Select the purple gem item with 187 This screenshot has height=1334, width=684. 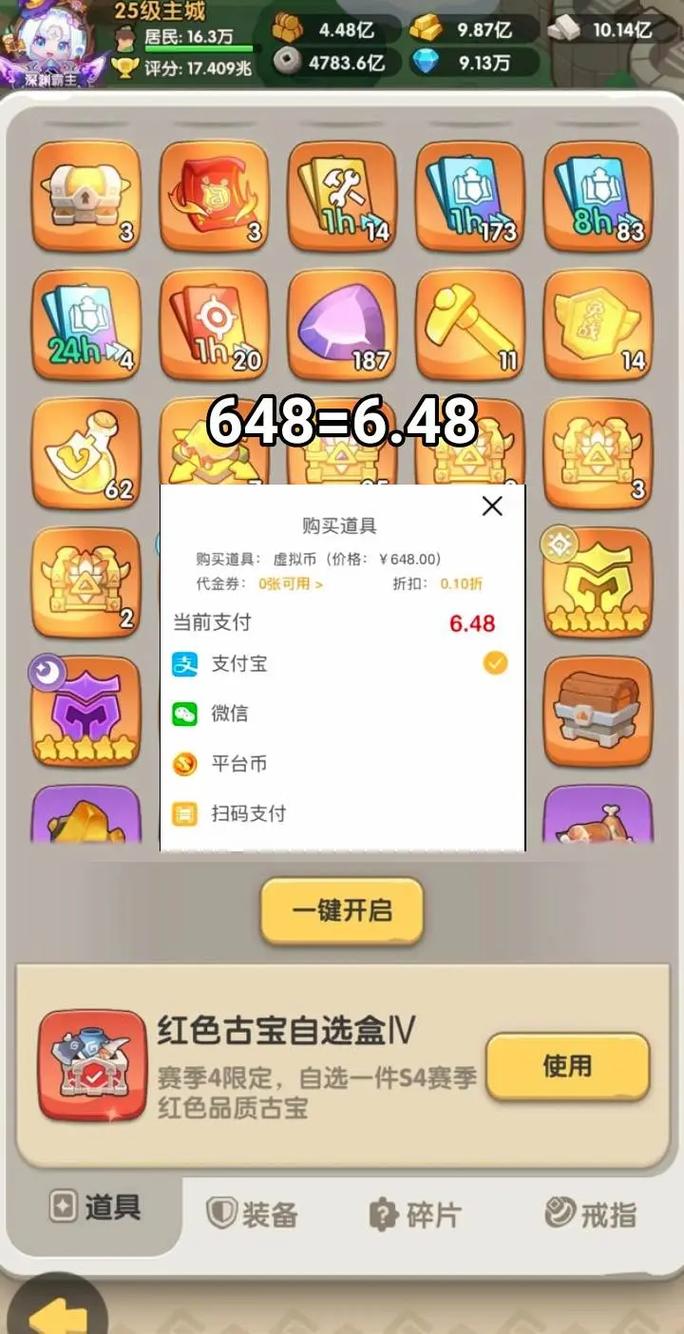(x=342, y=324)
